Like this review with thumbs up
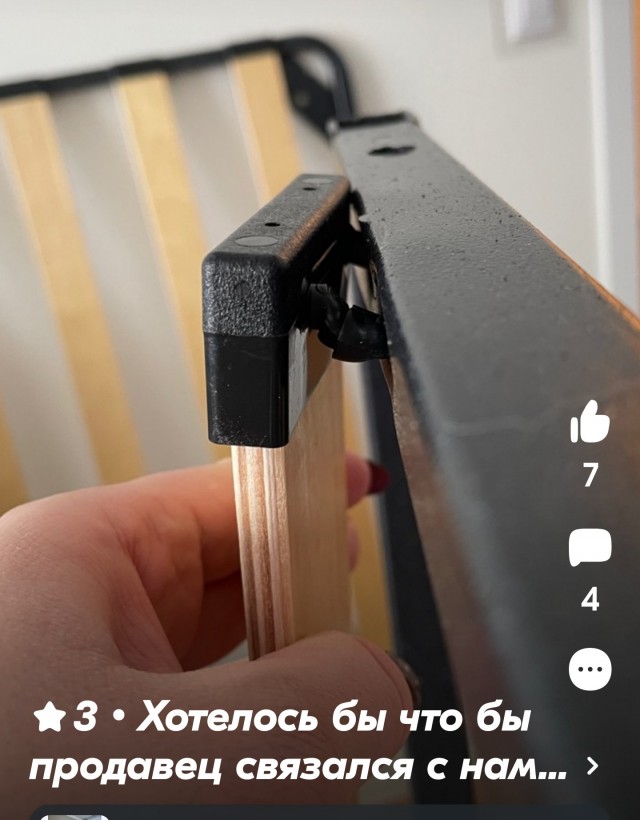The width and height of the screenshot is (640, 820). [590, 422]
